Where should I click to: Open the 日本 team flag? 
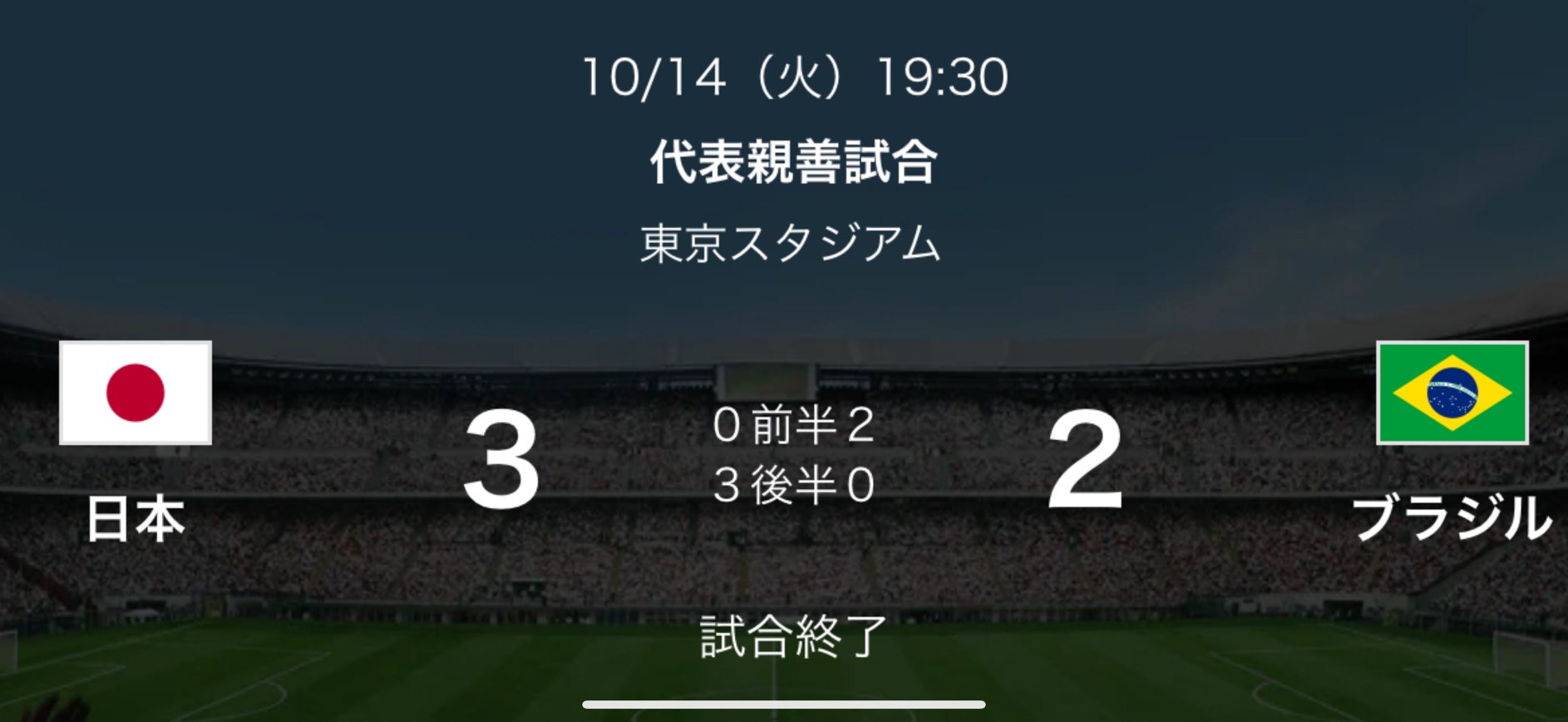[136, 393]
